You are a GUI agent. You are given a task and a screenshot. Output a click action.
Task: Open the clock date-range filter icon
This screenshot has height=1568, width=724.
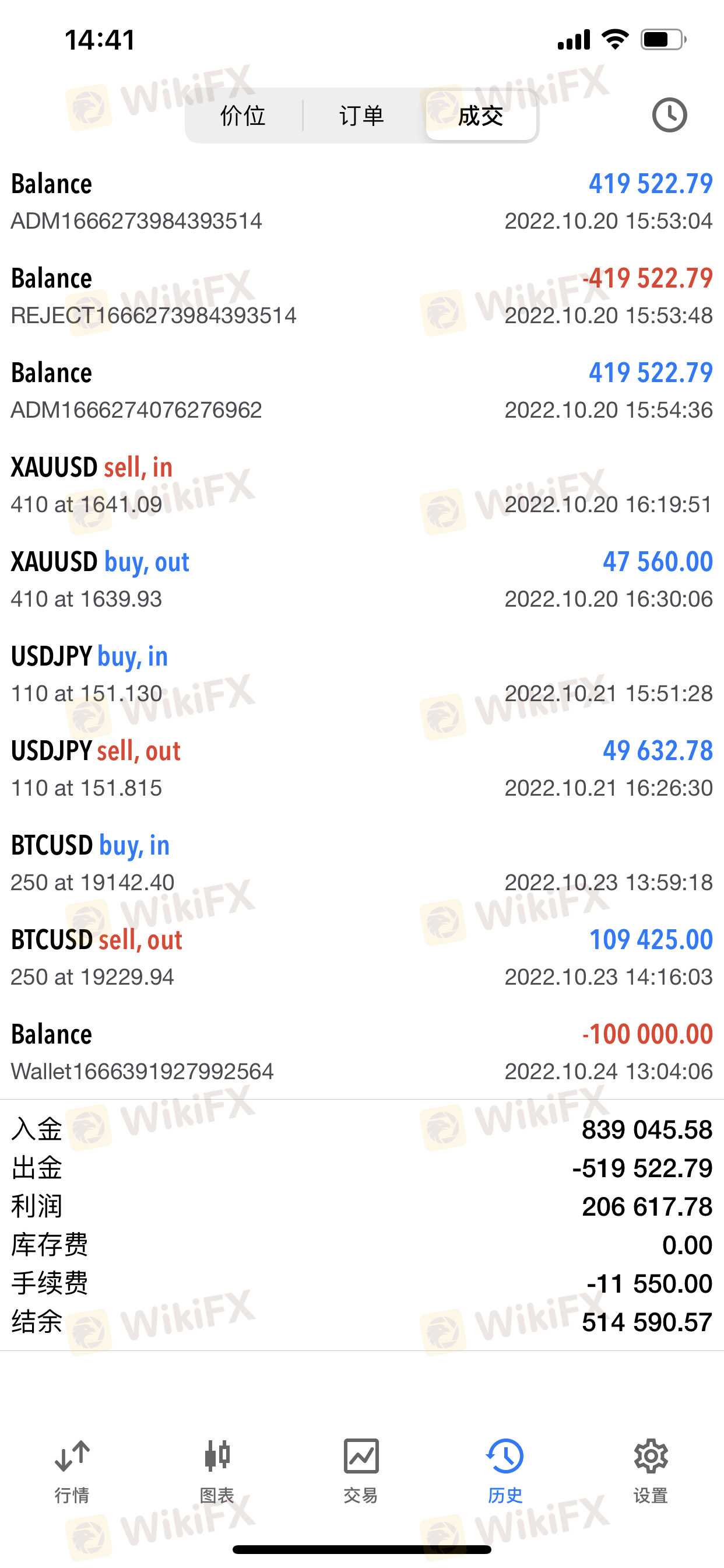(x=669, y=115)
